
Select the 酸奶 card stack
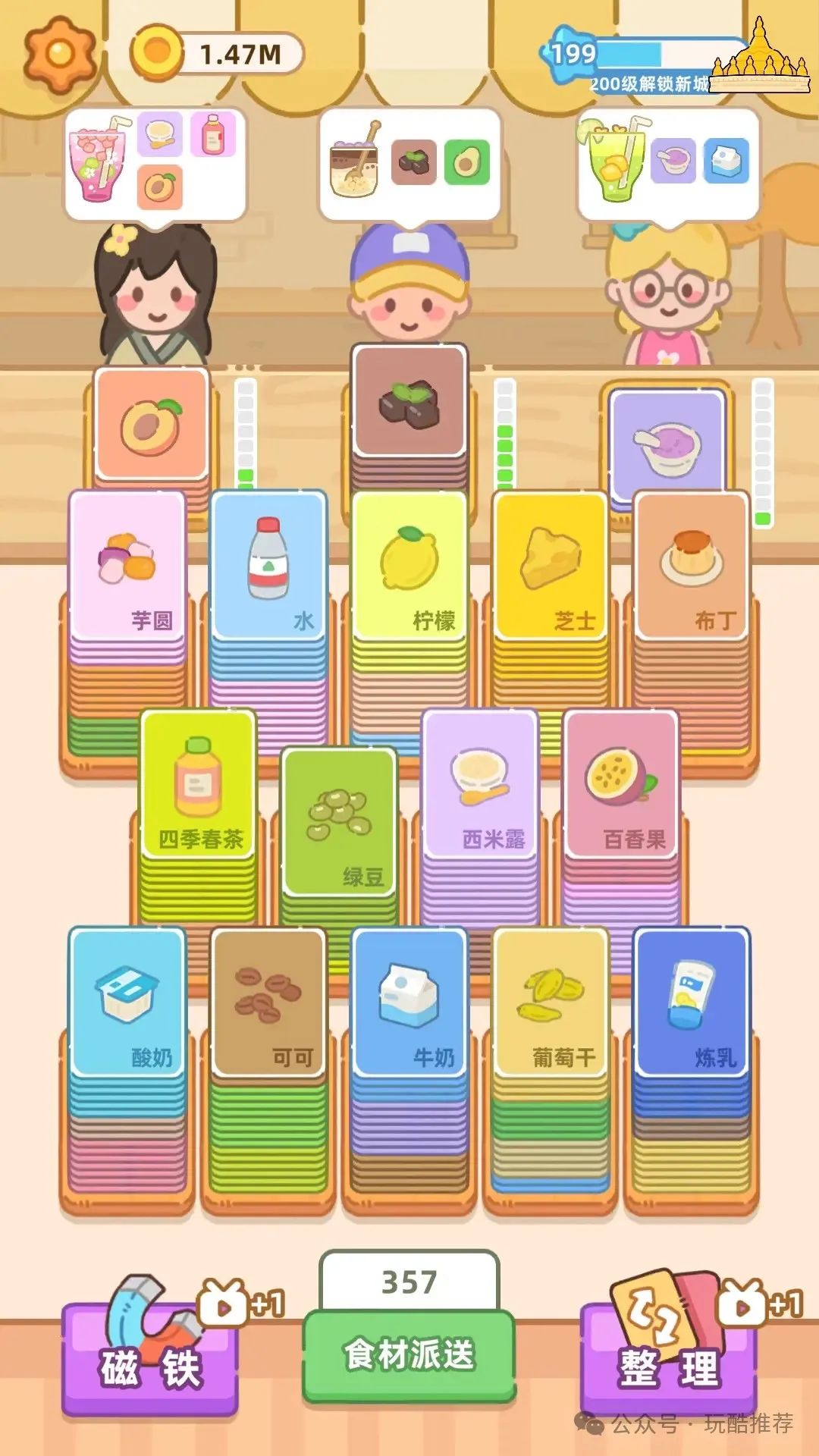(127, 1002)
